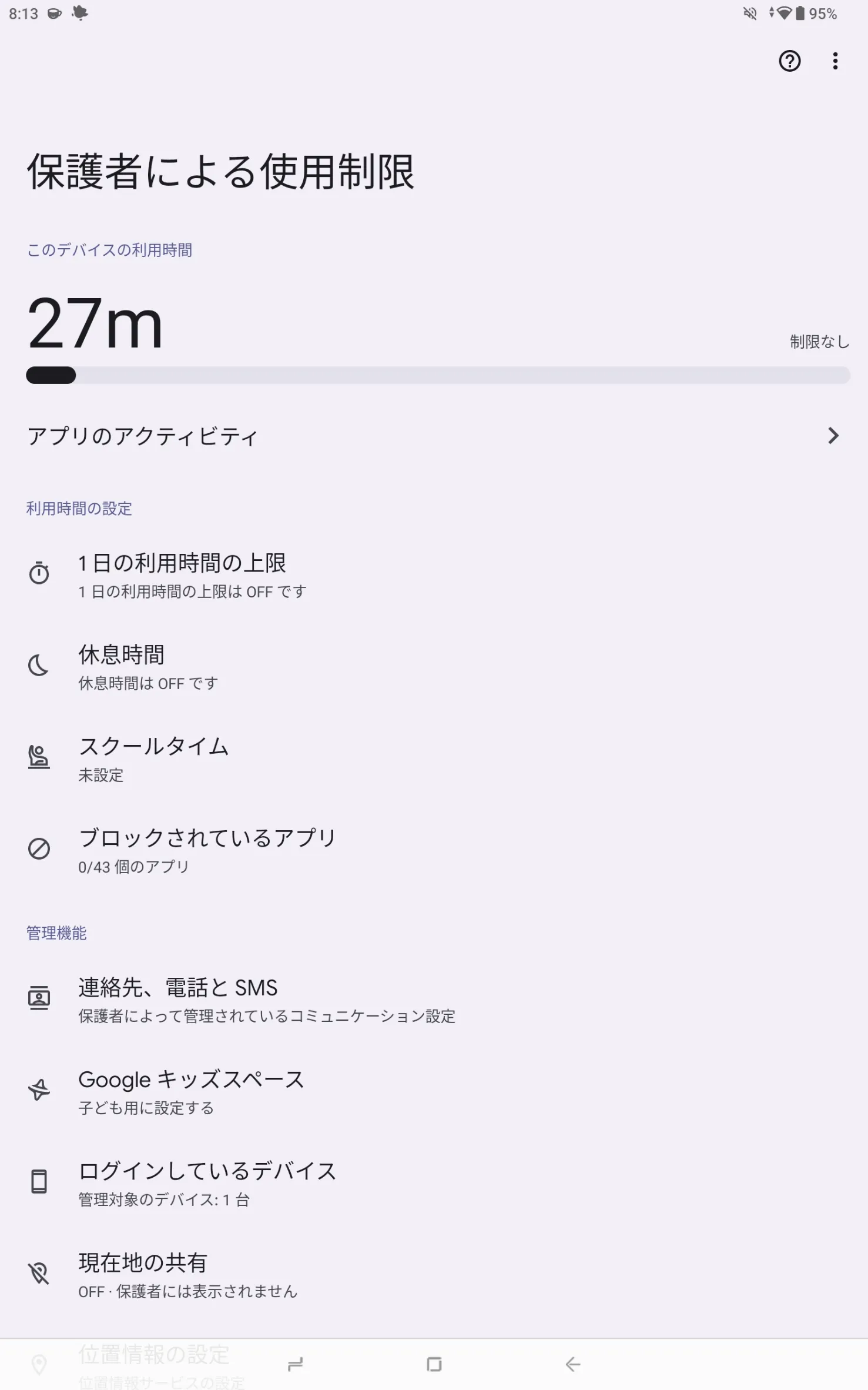View ブロックされているアプリ
The width and height of the screenshot is (868, 1390).
click(434, 850)
